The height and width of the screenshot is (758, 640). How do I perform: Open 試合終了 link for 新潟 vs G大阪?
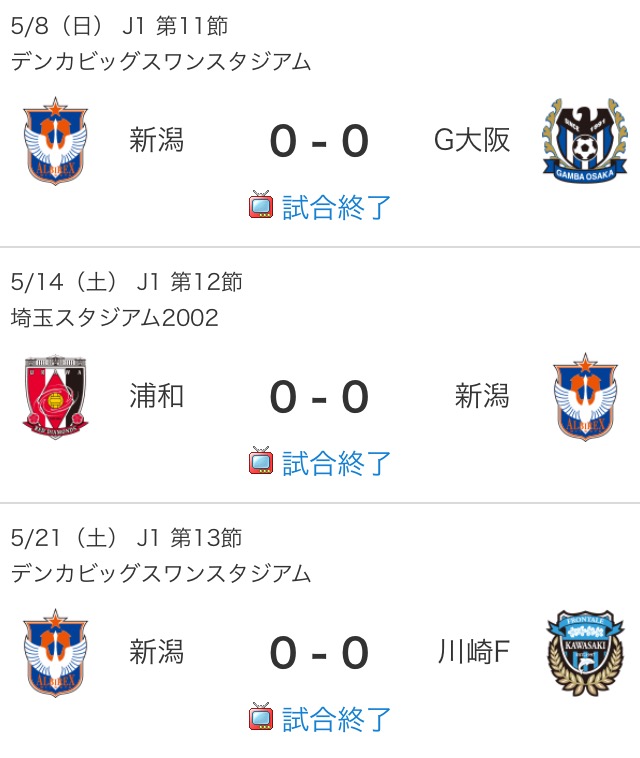coord(336,207)
